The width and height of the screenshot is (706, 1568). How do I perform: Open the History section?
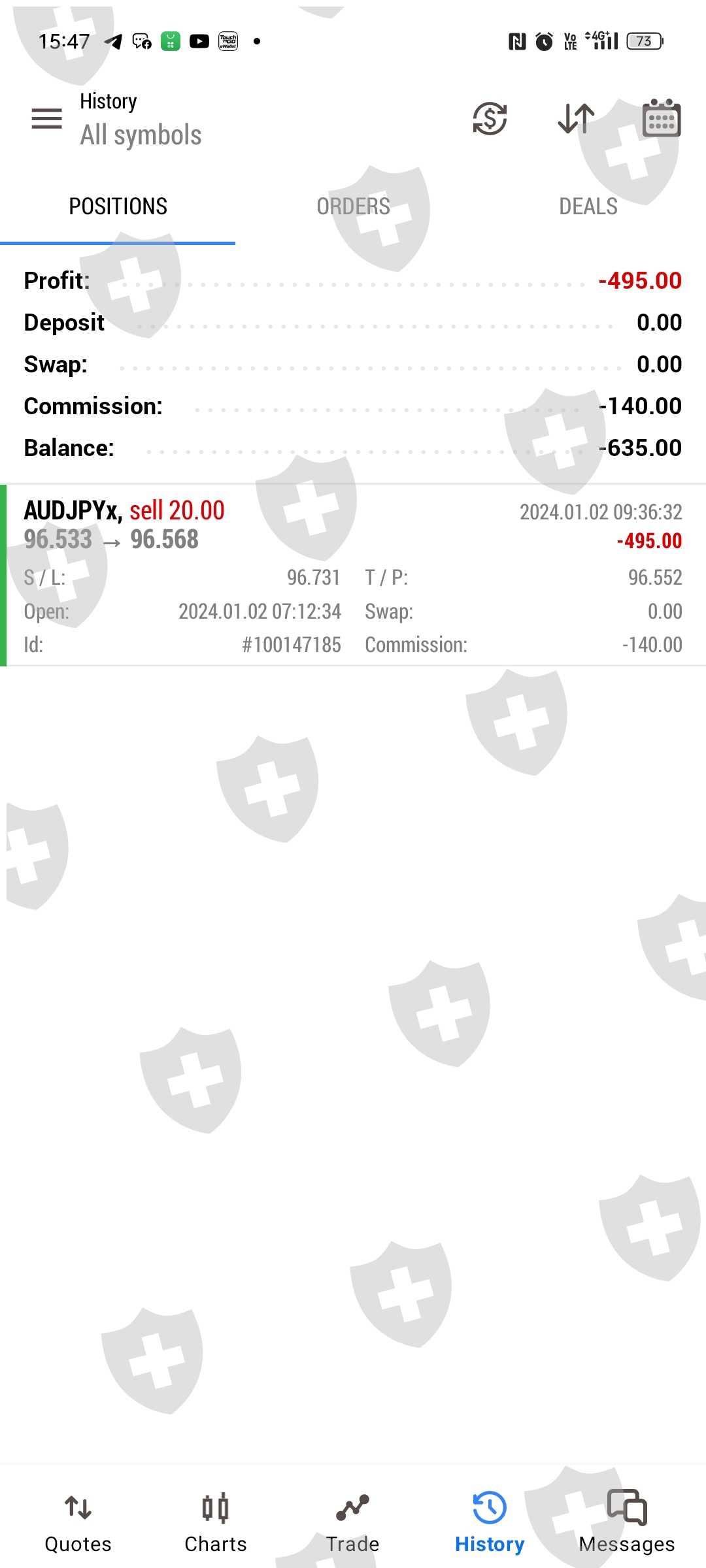(x=490, y=1522)
